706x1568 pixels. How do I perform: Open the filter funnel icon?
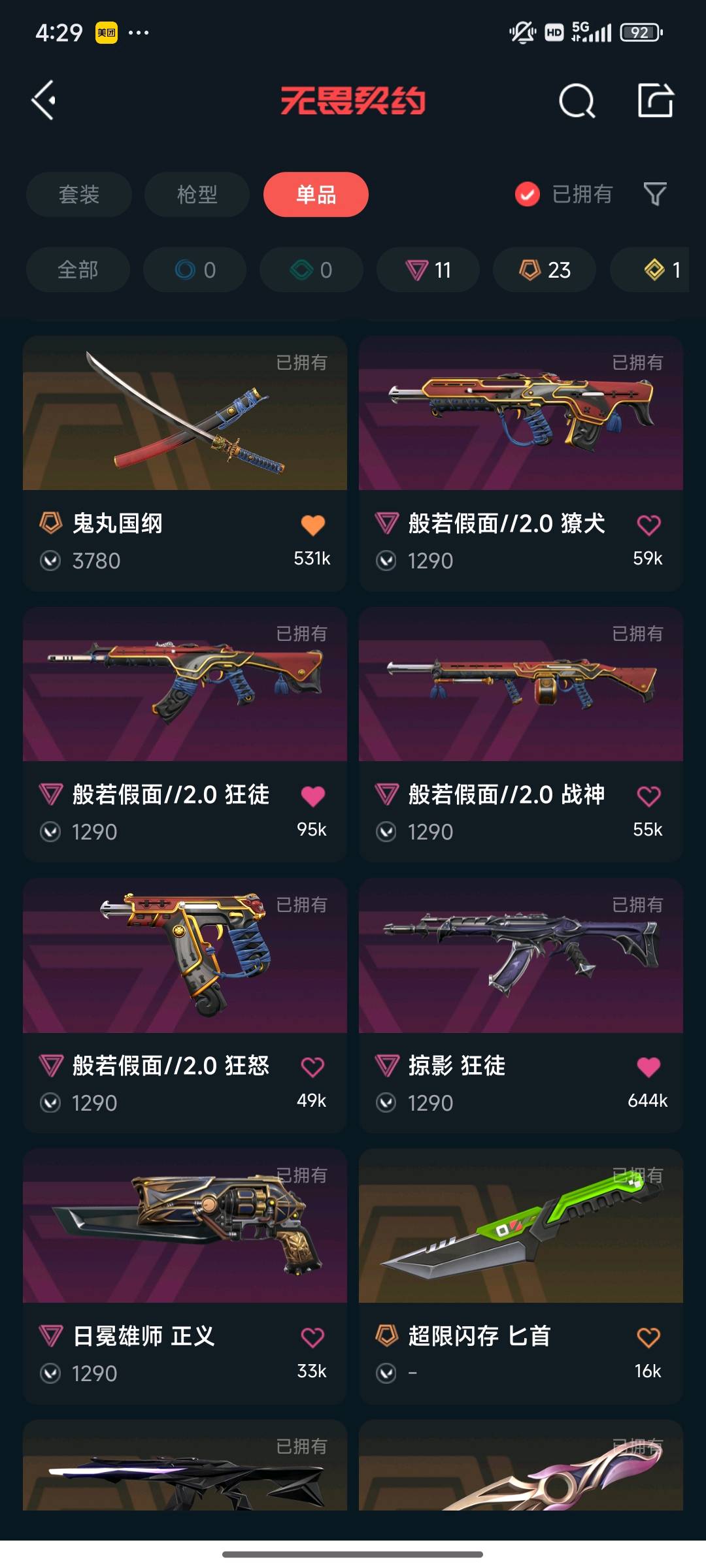tap(655, 194)
